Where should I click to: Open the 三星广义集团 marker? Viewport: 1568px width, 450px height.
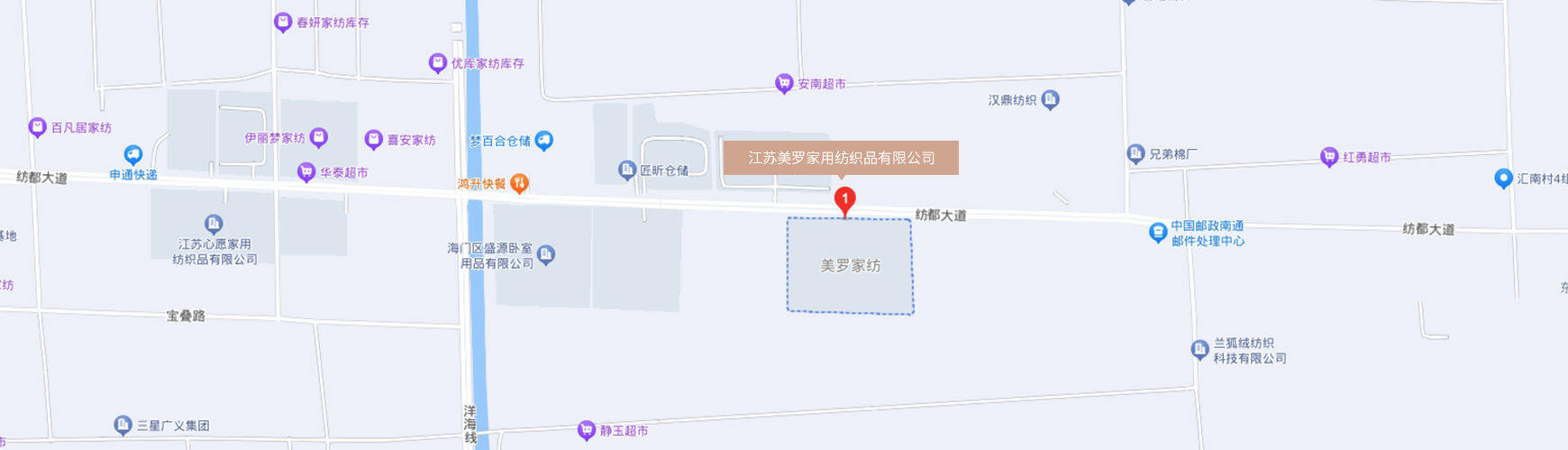coord(123,425)
